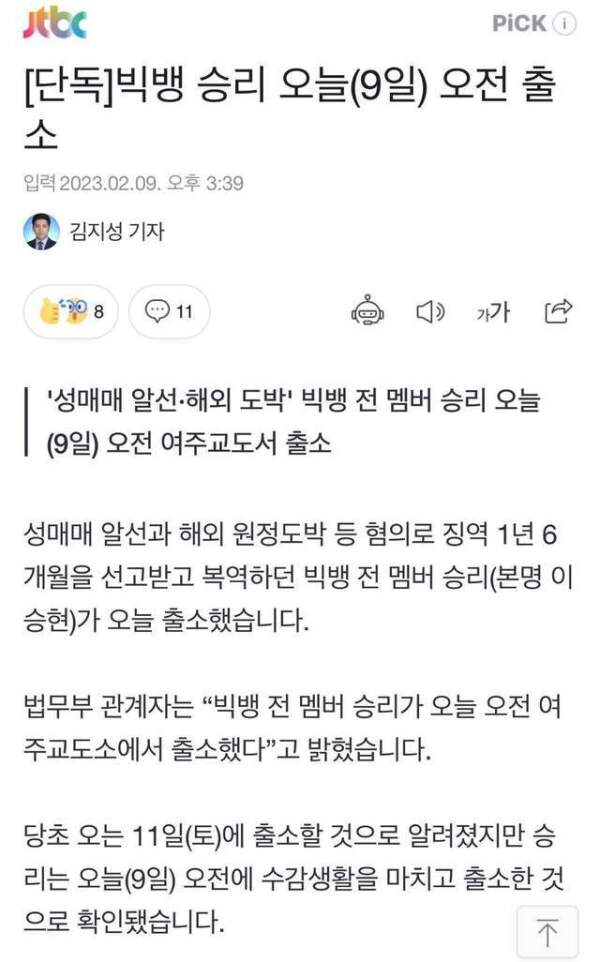Share this article

point(557,312)
